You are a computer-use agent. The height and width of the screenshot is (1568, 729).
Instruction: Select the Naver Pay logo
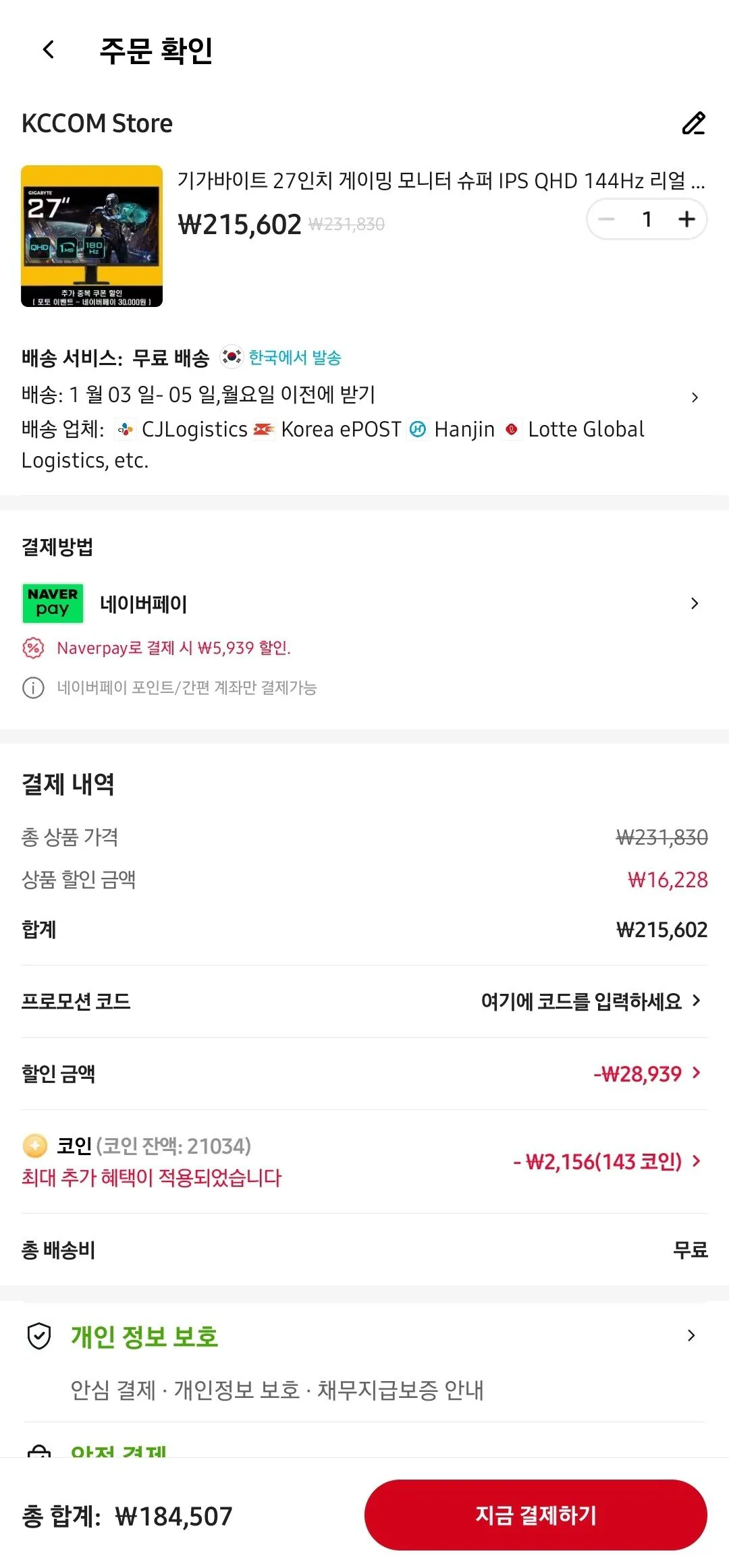pyautogui.click(x=53, y=603)
